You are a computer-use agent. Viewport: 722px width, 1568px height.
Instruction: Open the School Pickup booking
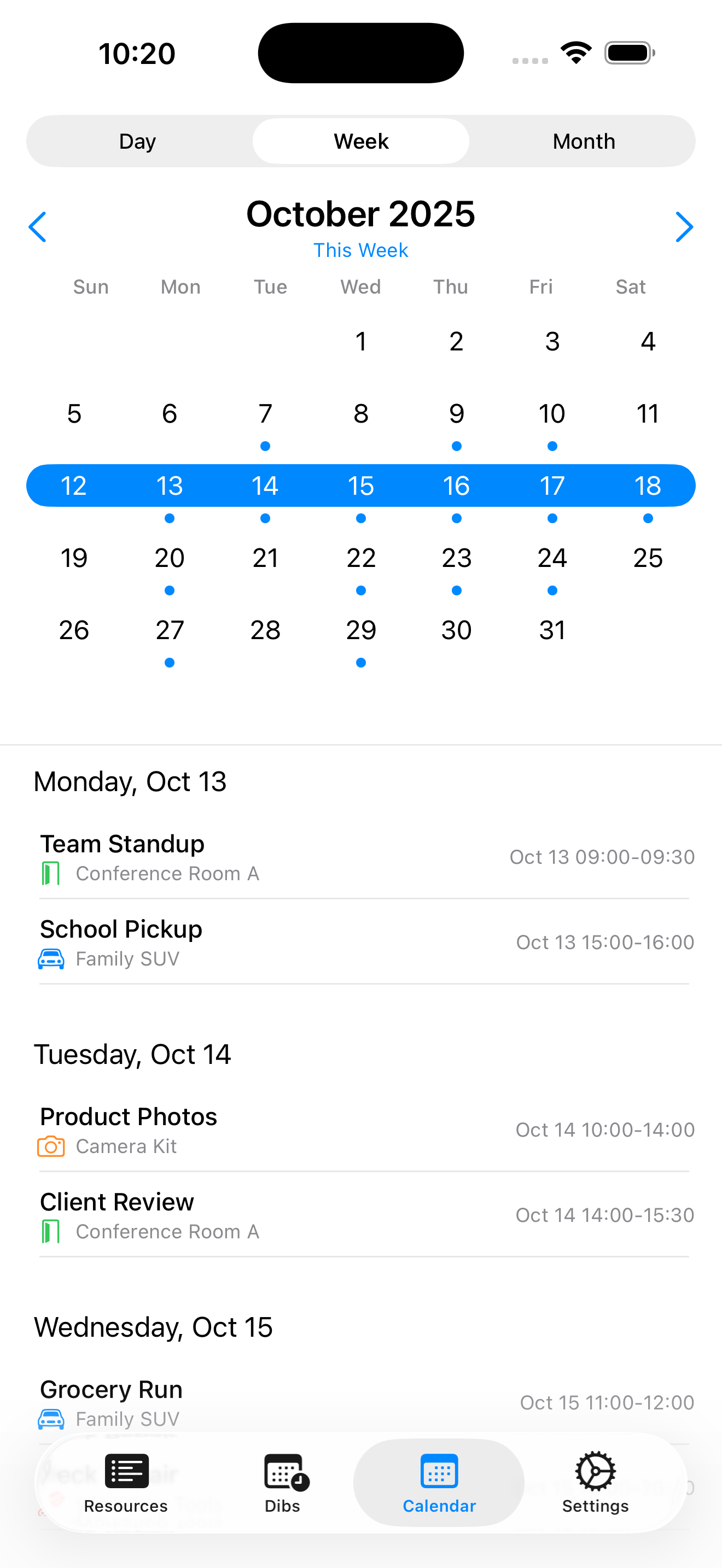click(364, 942)
